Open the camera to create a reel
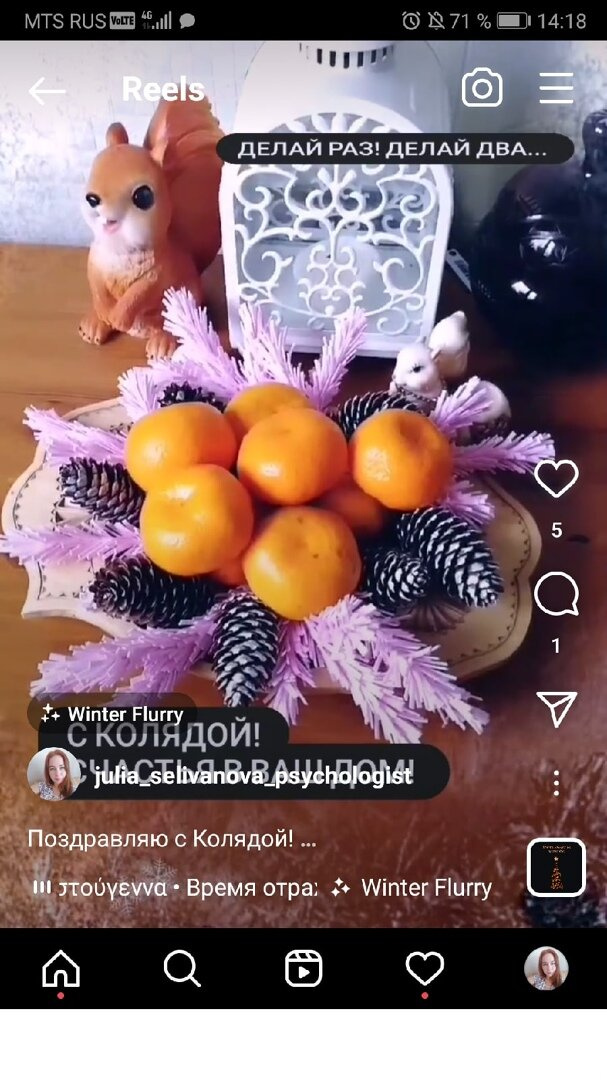Screen dimensions: 607x1080 pyautogui.click(x=482, y=89)
